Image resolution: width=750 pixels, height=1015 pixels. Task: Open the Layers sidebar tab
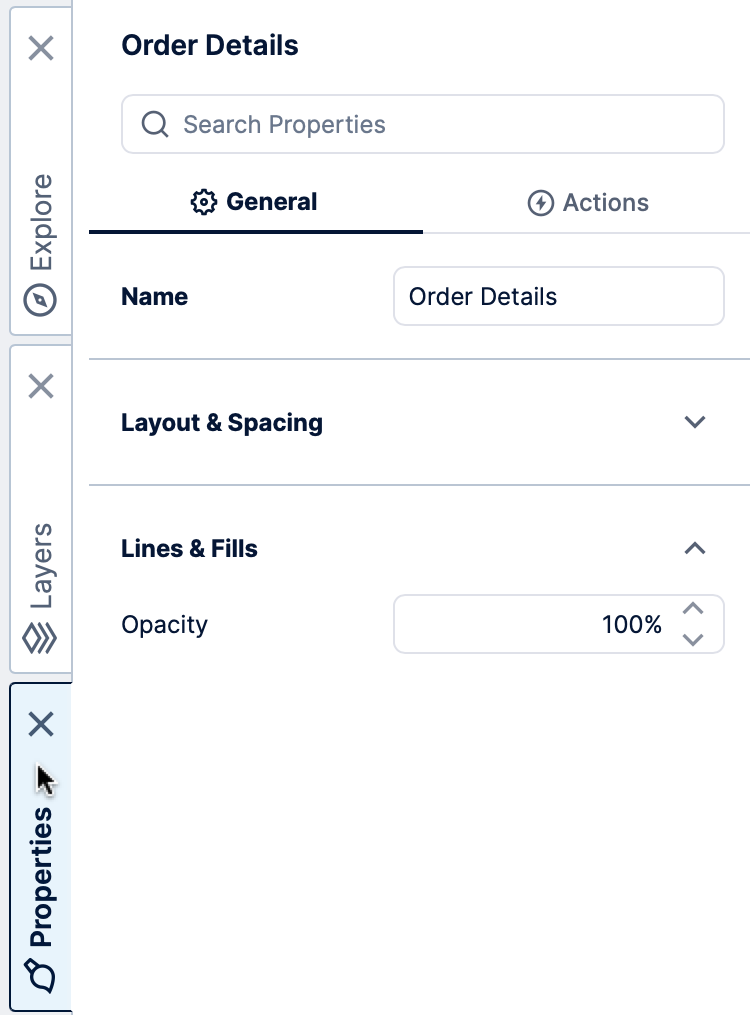[40, 570]
